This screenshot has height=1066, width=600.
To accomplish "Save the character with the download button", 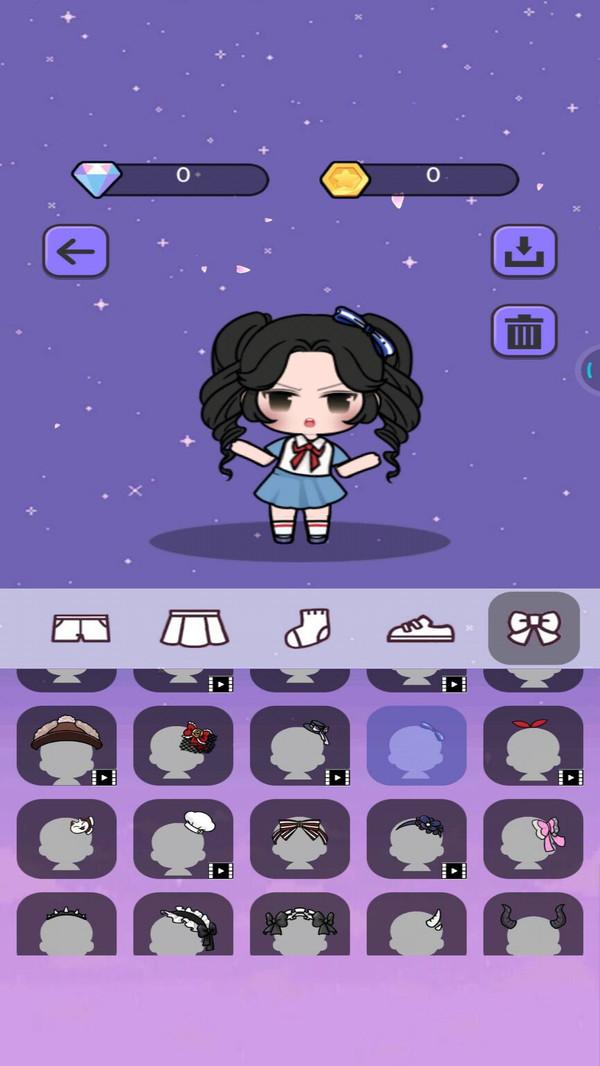I will pyautogui.click(x=524, y=251).
